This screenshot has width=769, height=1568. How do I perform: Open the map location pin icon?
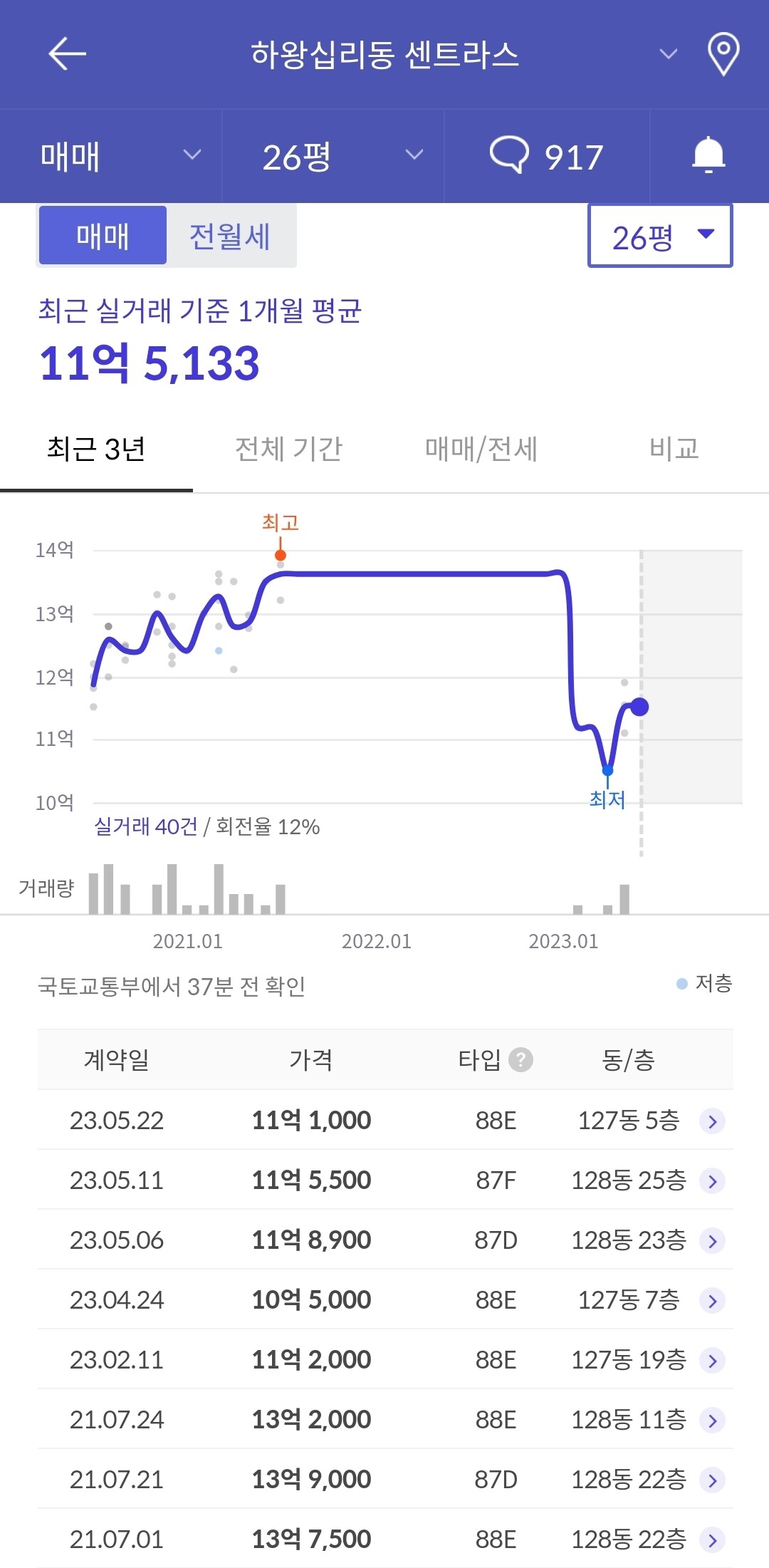(x=724, y=53)
